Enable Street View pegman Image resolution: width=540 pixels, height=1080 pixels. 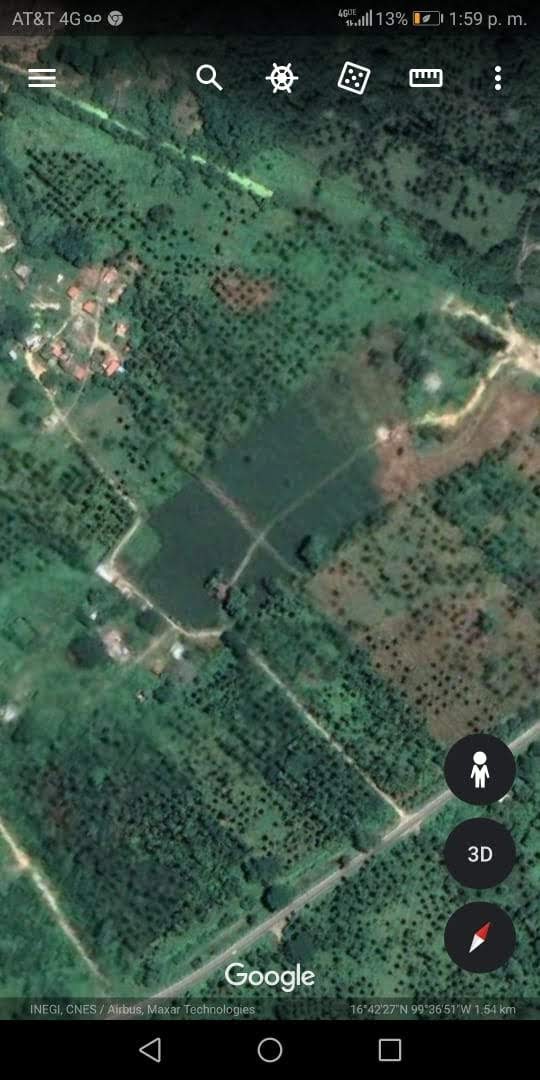(x=480, y=769)
